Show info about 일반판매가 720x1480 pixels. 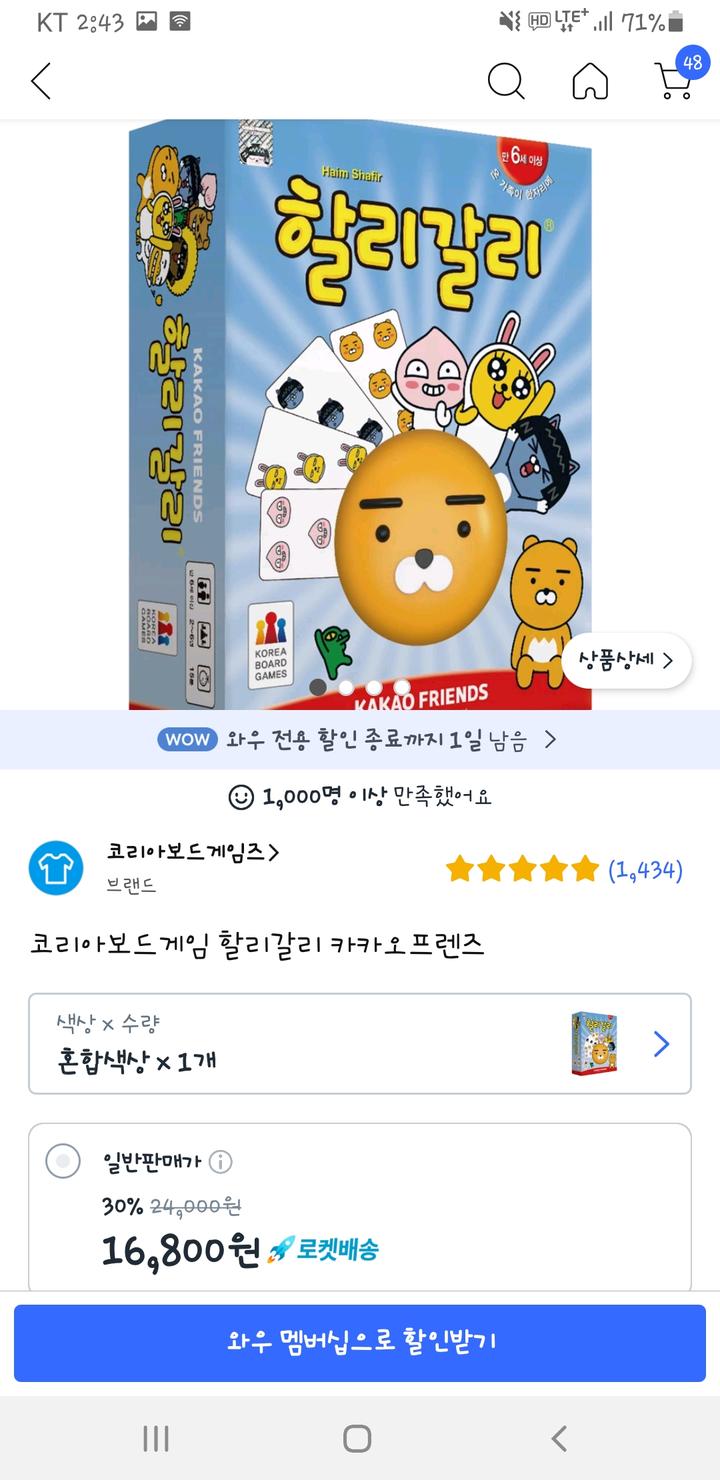click(x=221, y=1162)
